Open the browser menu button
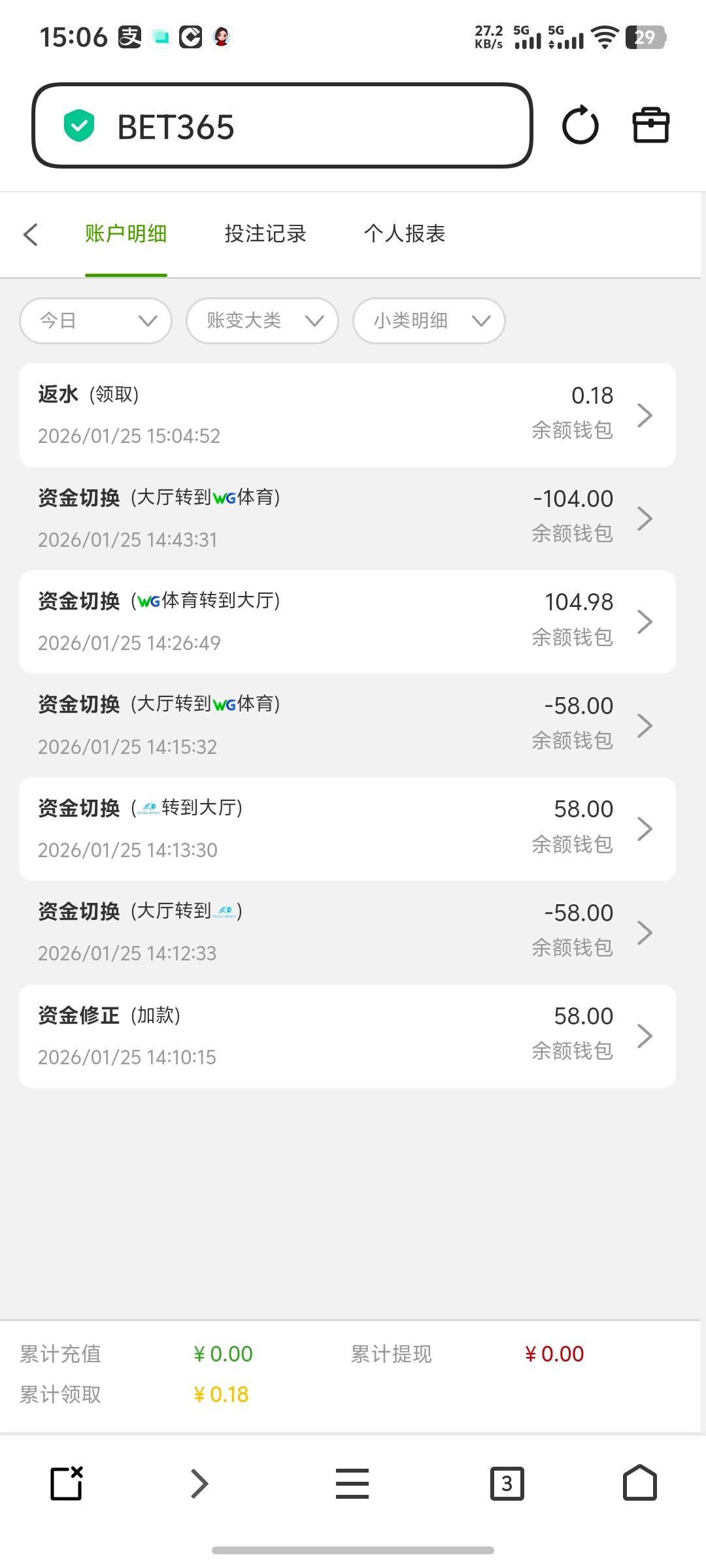The height and width of the screenshot is (1568, 706). click(352, 1483)
